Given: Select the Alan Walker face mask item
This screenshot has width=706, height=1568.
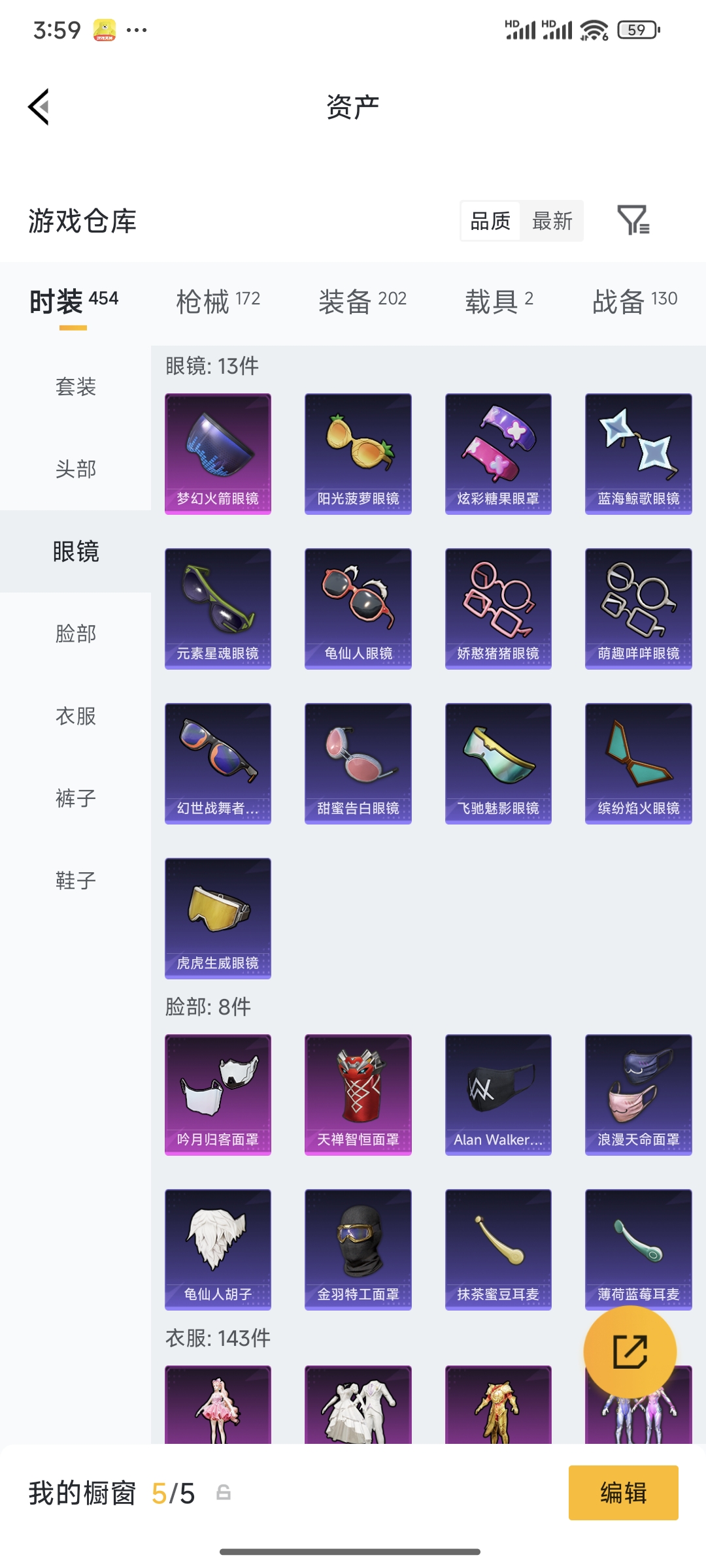Looking at the screenshot, I should point(497,1095).
